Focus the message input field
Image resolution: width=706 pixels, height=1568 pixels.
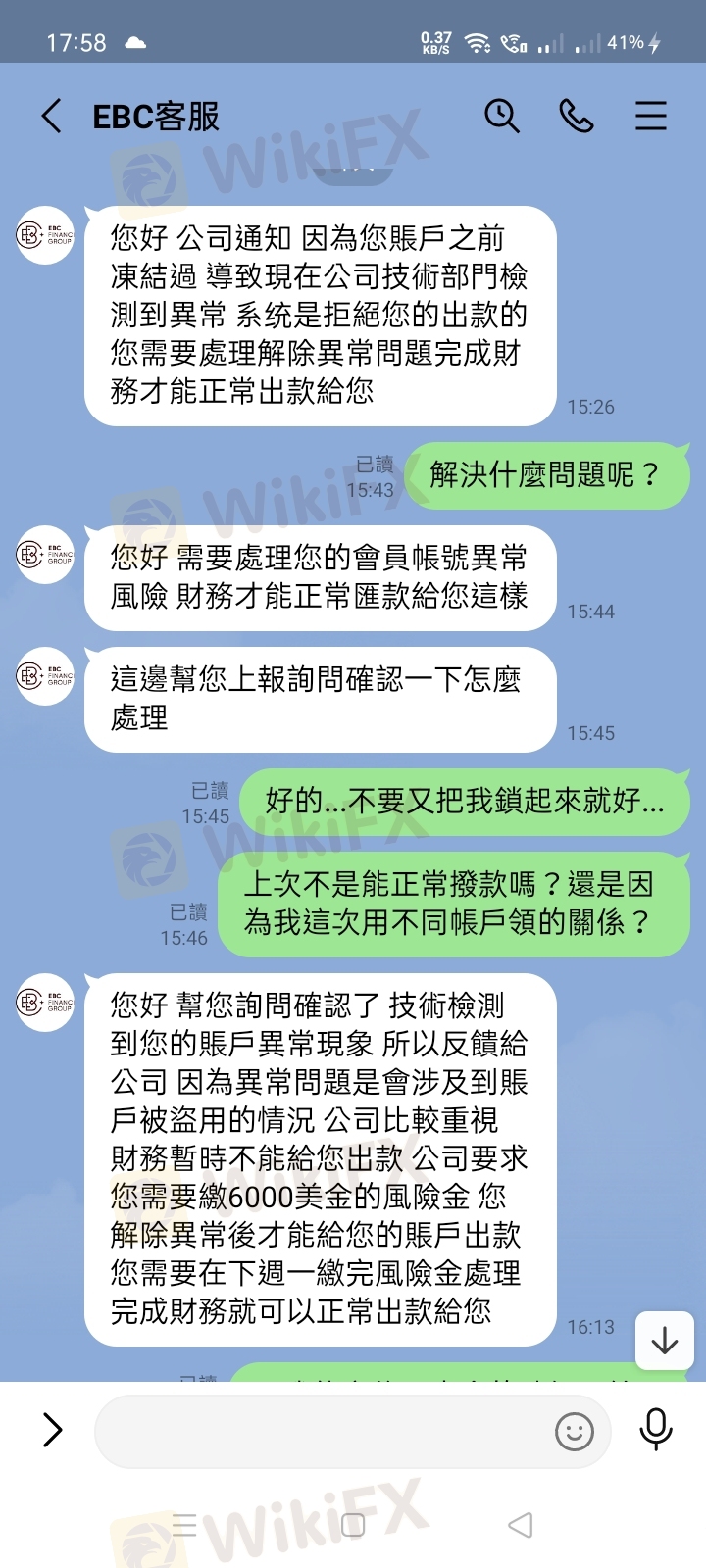click(x=324, y=1431)
